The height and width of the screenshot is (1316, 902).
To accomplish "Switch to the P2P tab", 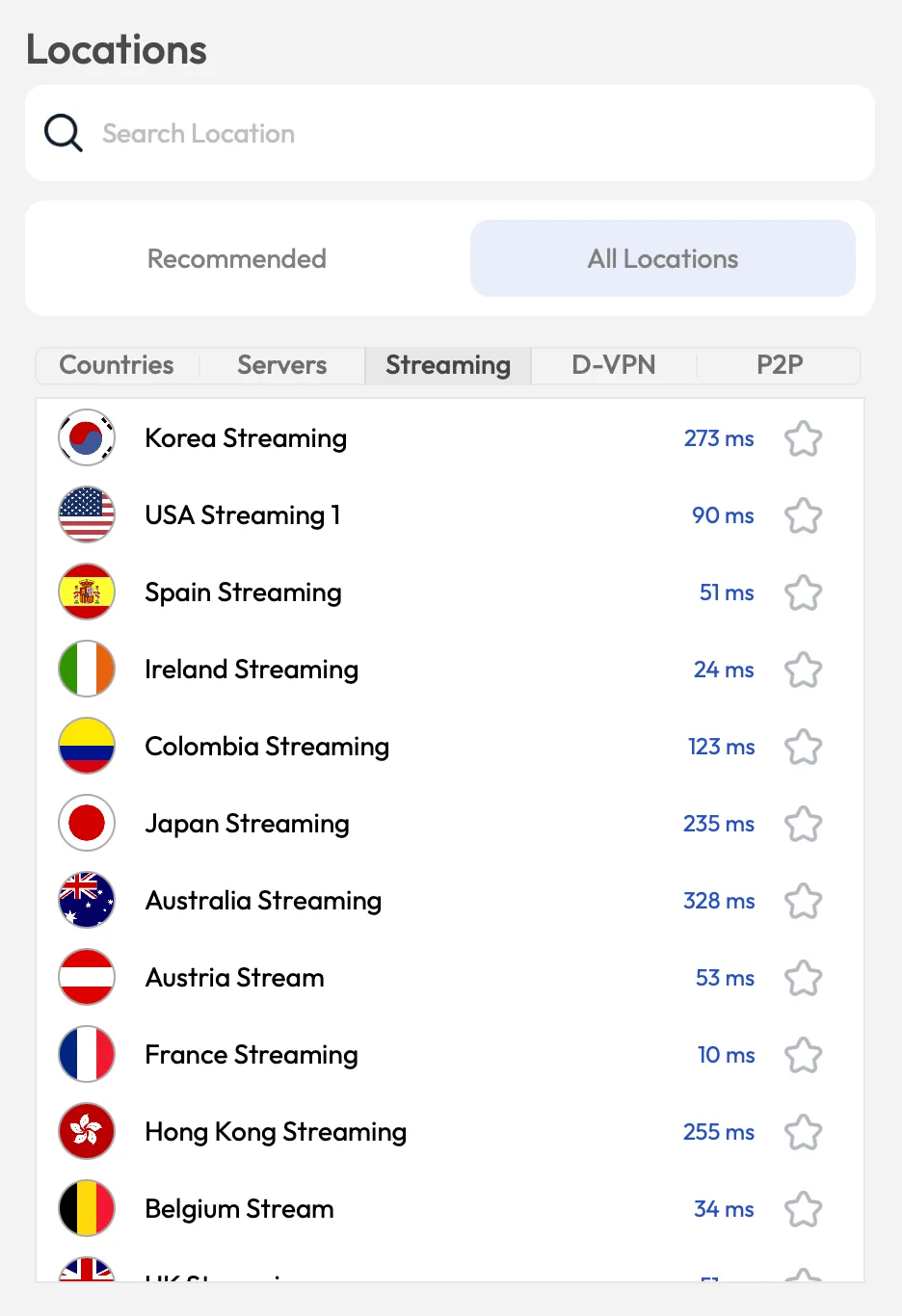I will (779, 365).
